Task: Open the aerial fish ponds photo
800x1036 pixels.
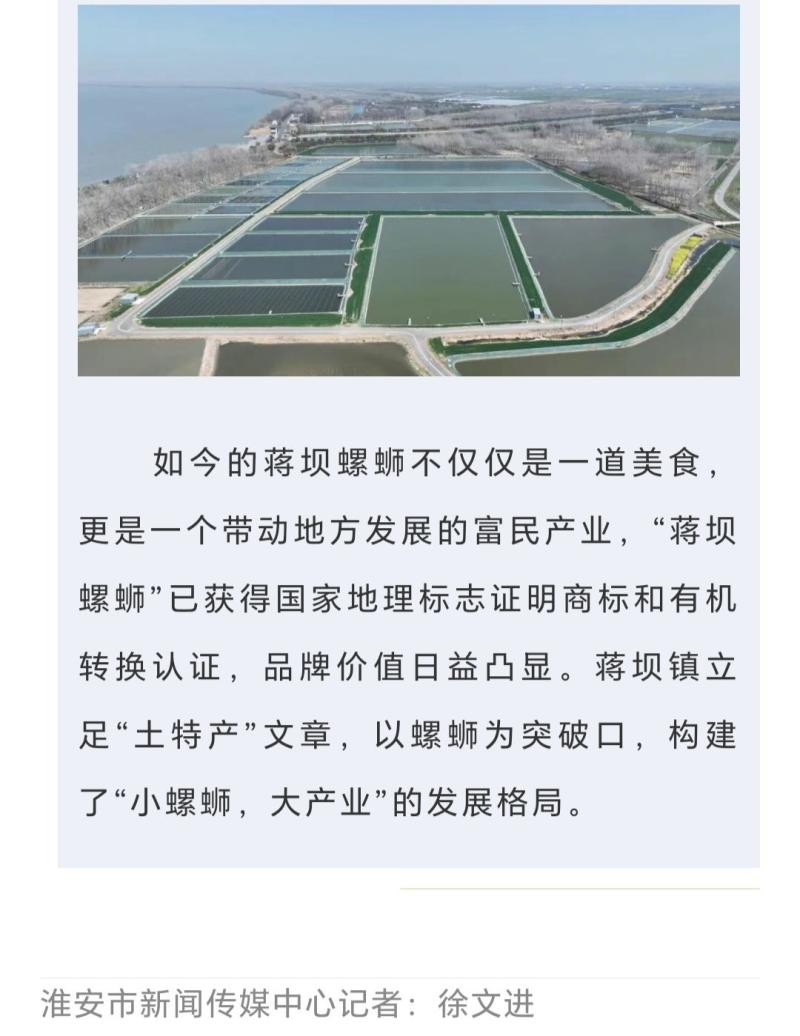Action: (408, 190)
